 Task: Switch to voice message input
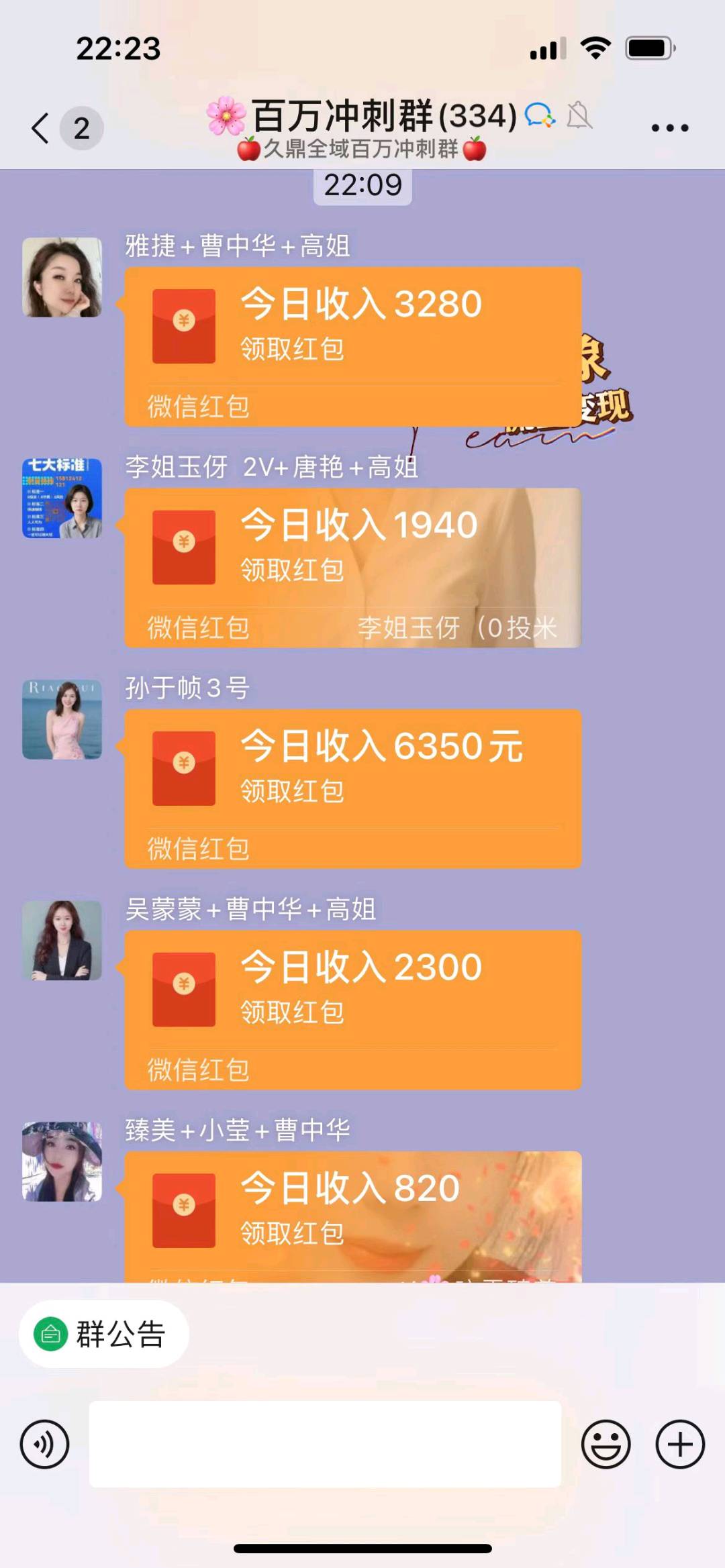(x=45, y=1444)
